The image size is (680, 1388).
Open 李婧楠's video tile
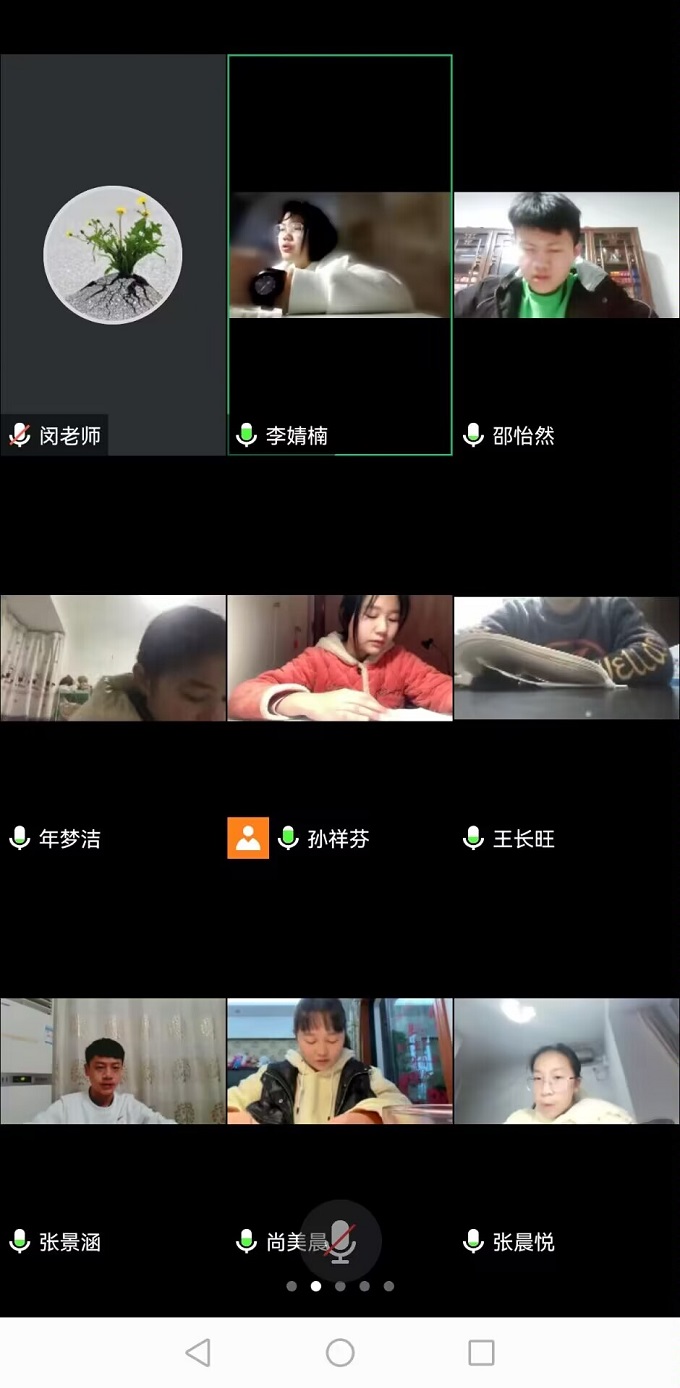tap(340, 255)
